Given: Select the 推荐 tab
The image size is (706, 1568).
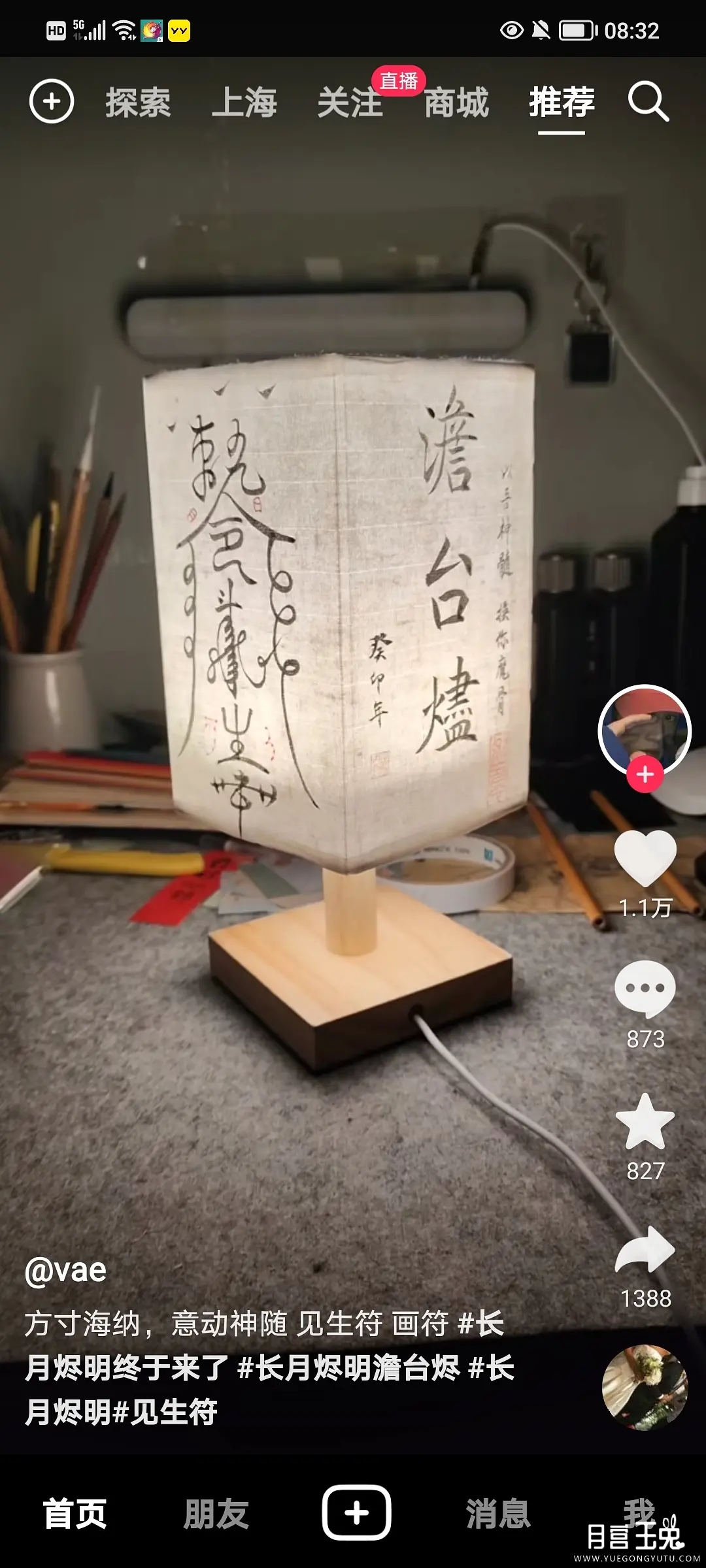Looking at the screenshot, I should [x=562, y=103].
